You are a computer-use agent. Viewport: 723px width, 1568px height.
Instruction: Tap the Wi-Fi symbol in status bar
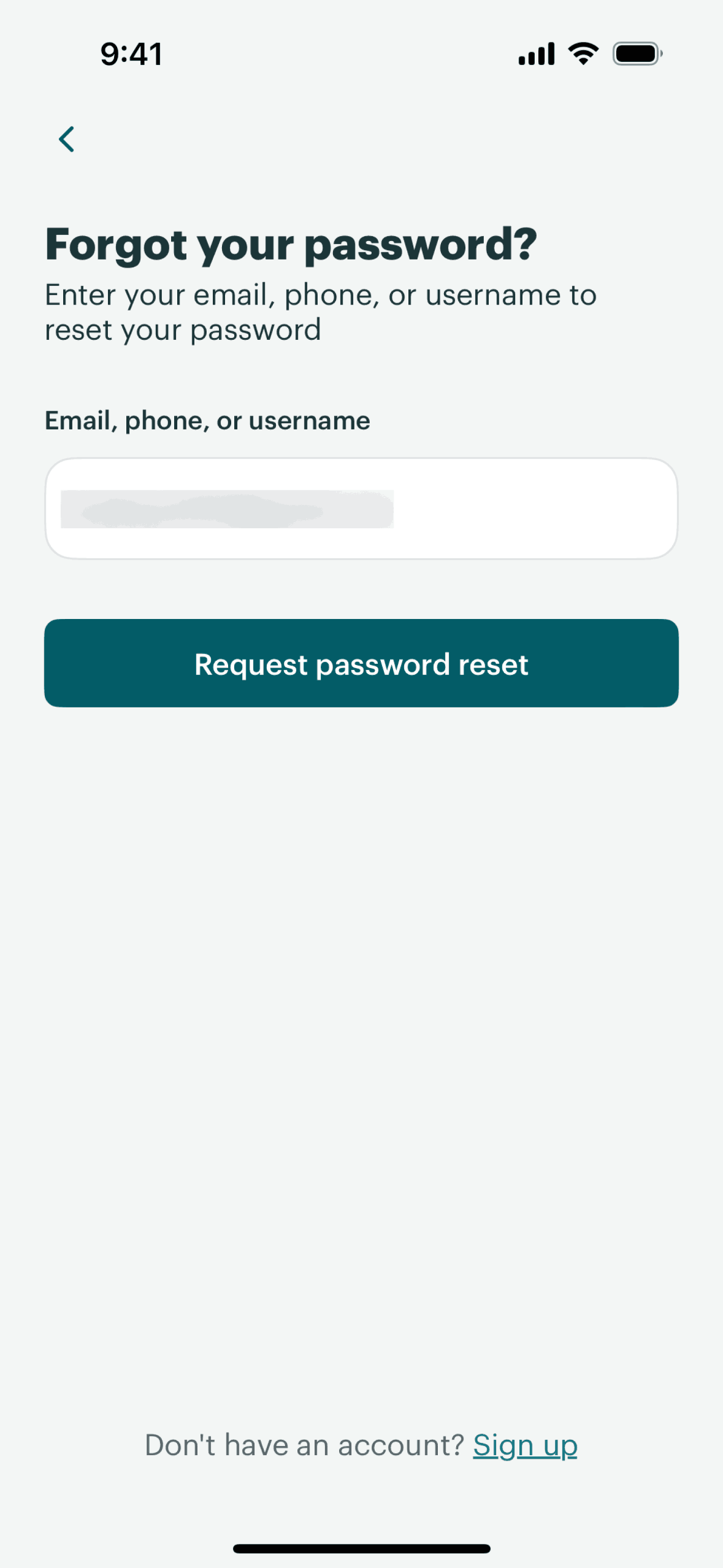581,53
